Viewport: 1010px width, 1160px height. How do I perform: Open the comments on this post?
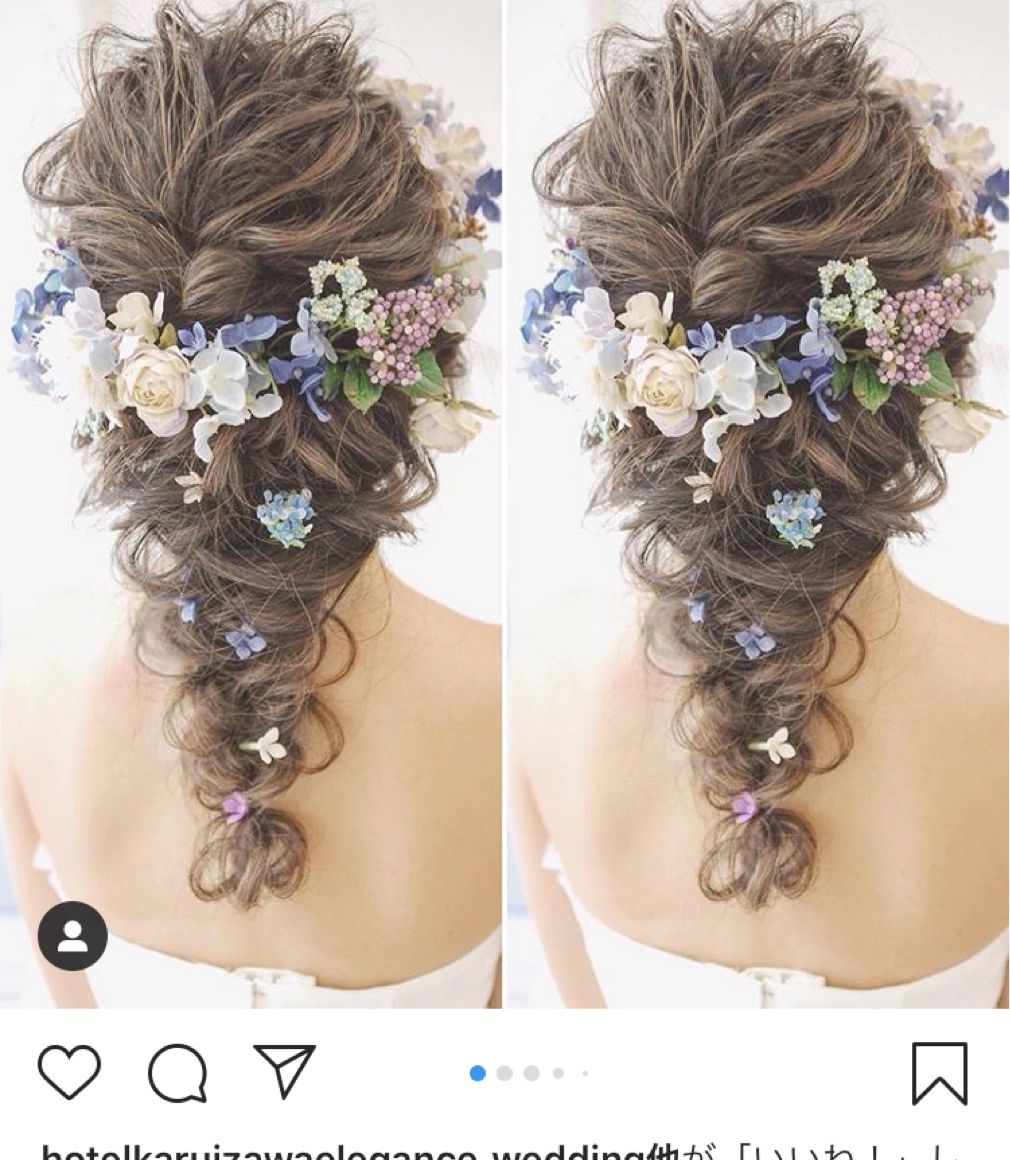177,1073
